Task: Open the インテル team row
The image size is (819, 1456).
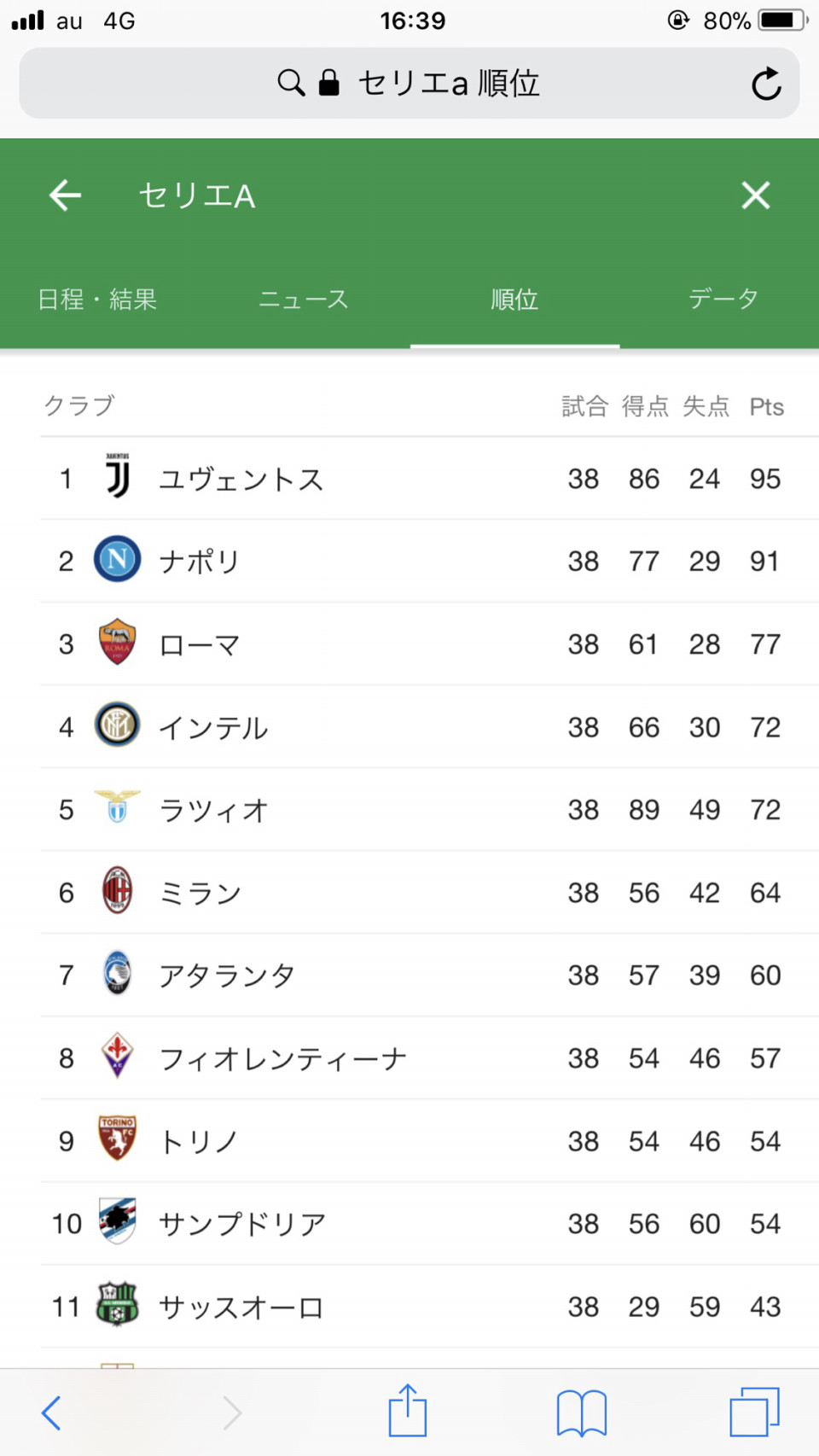Action: (430, 727)
